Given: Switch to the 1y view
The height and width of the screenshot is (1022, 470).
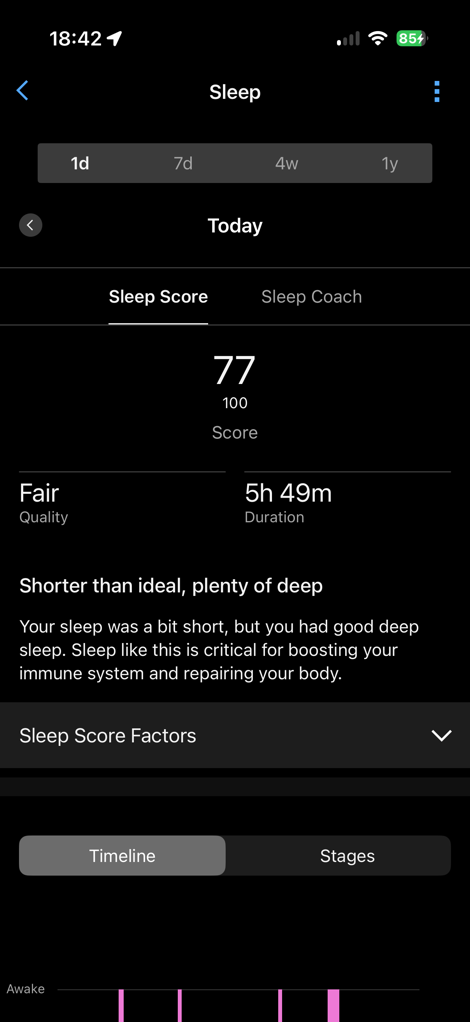Looking at the screenshot, I should pos(389,163).
